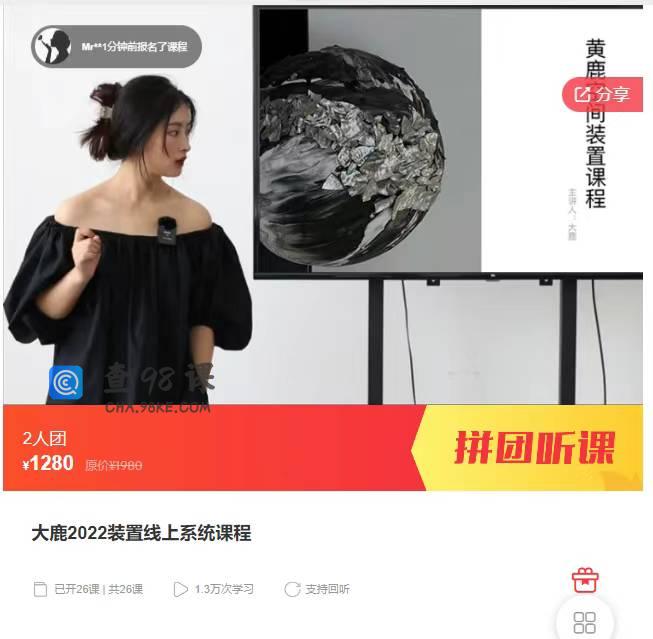This screenshot has width=653, height=639.
Task: Open the red gift icon
Action: tap(584, 580)
